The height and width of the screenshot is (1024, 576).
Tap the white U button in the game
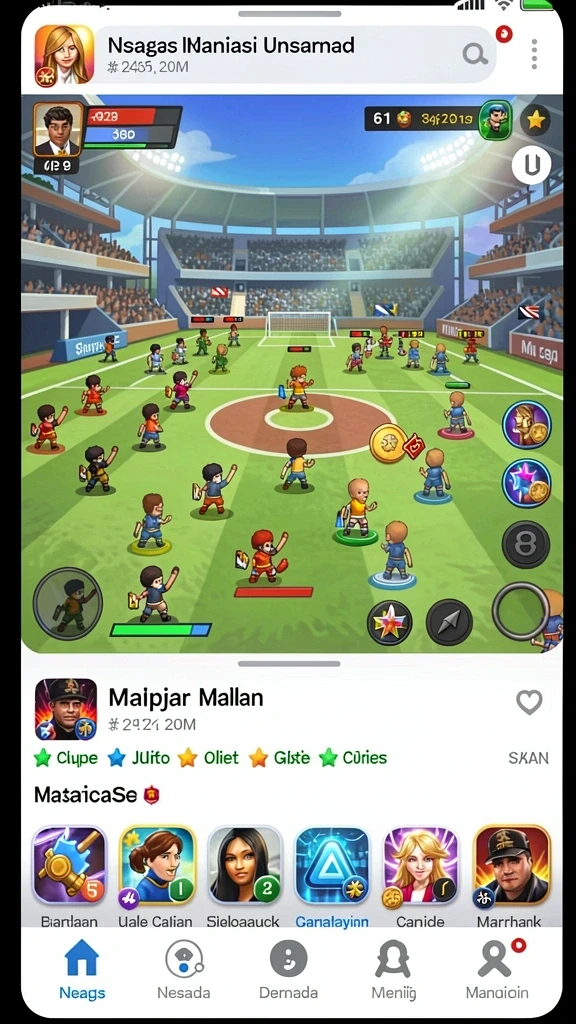531,165
